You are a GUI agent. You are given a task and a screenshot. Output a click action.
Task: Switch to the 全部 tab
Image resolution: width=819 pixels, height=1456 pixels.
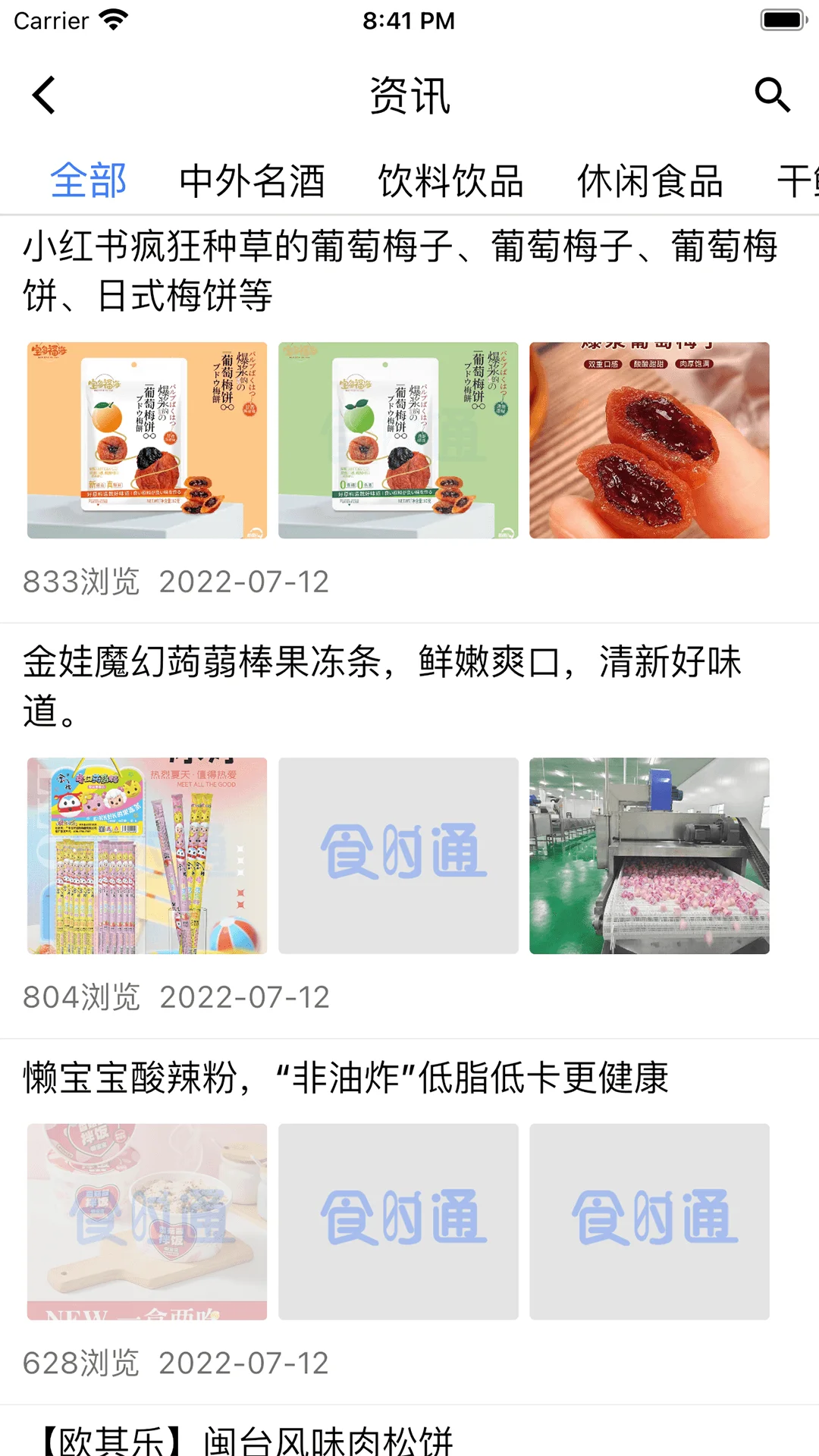(x=89, y=180)
